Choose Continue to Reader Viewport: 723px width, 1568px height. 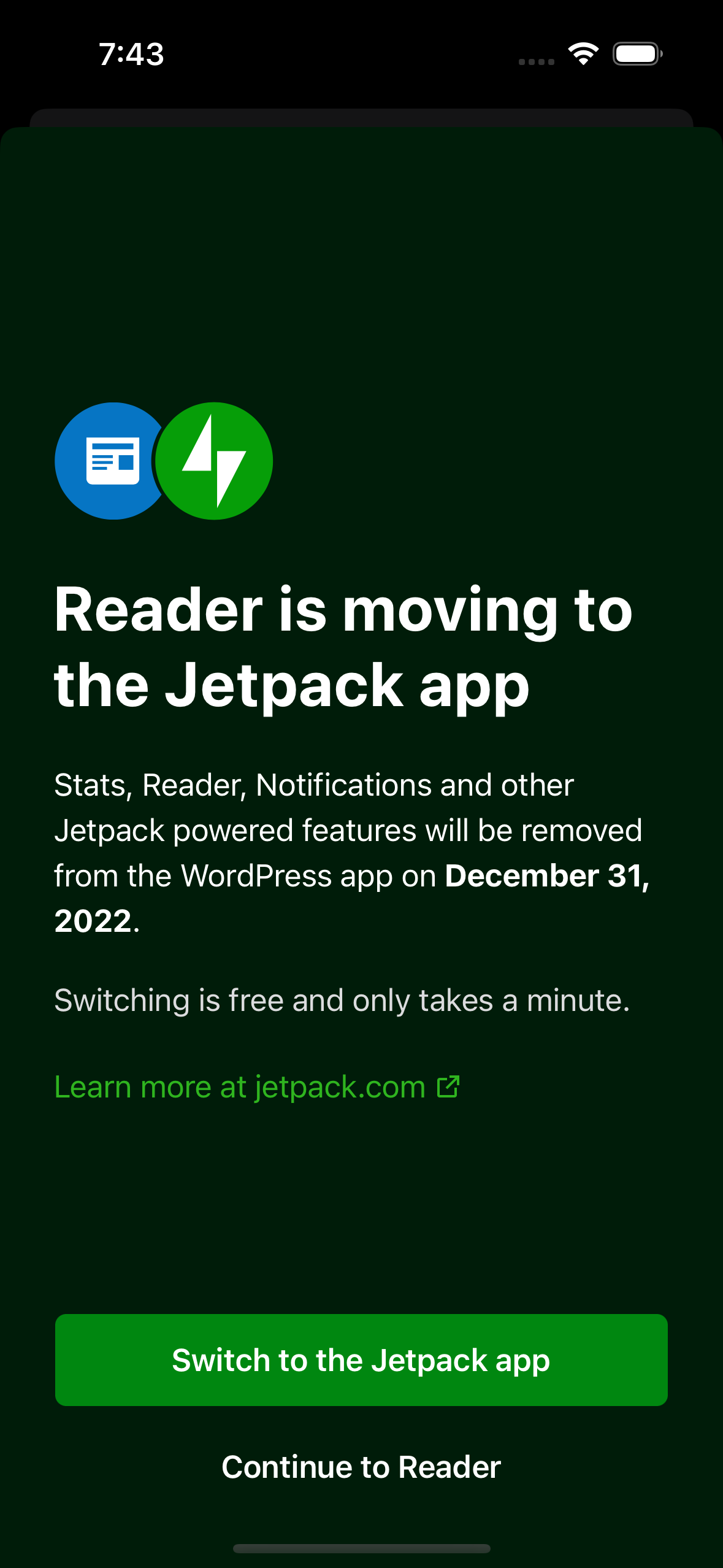(x=361, y=1467)
